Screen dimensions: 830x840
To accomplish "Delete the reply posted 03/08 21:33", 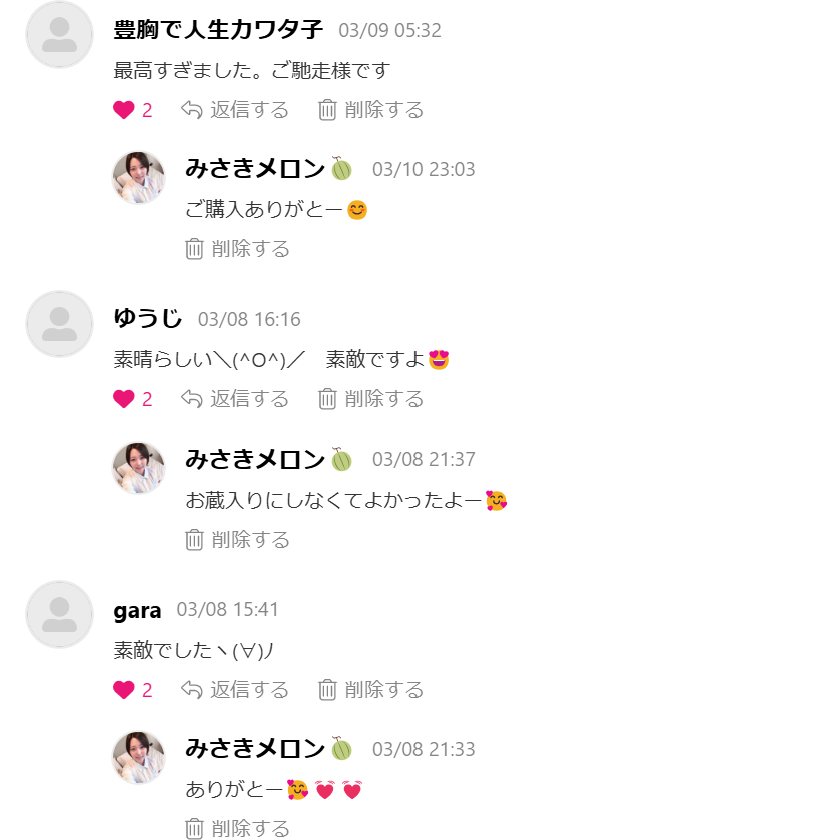I will [238, 828].
